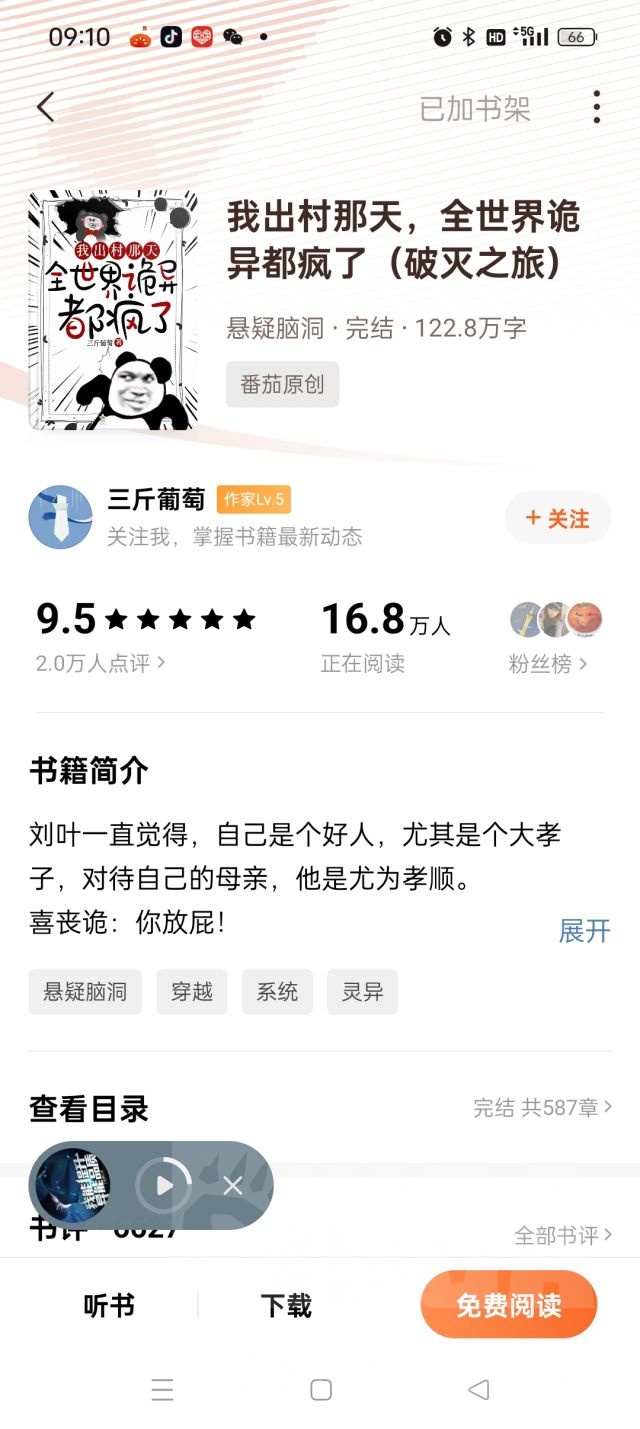Screen dimensions: 640x1429
Task: Select the 穿越 tag chip
Action: pyautogui.click(x=191, y=992)
